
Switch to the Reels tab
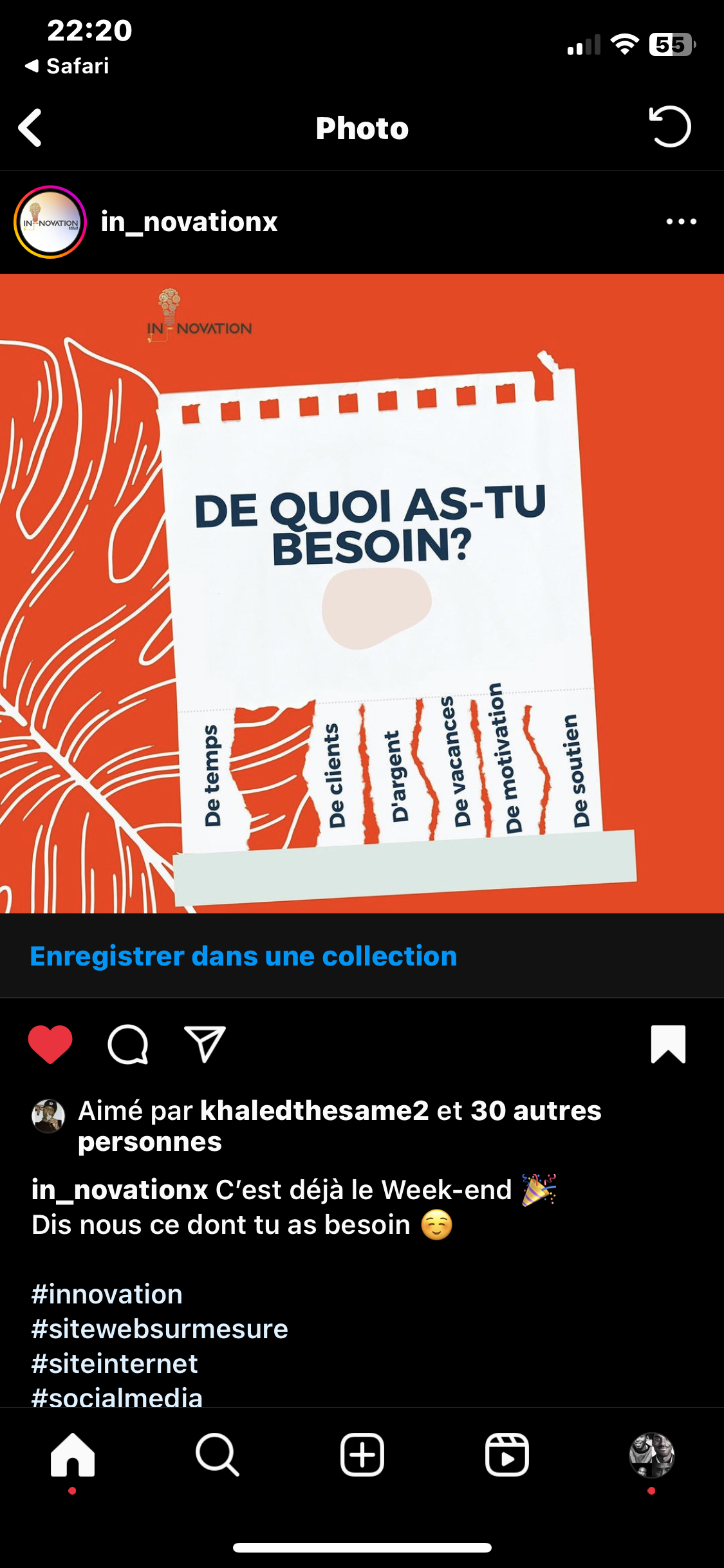tap(507, 1455)
